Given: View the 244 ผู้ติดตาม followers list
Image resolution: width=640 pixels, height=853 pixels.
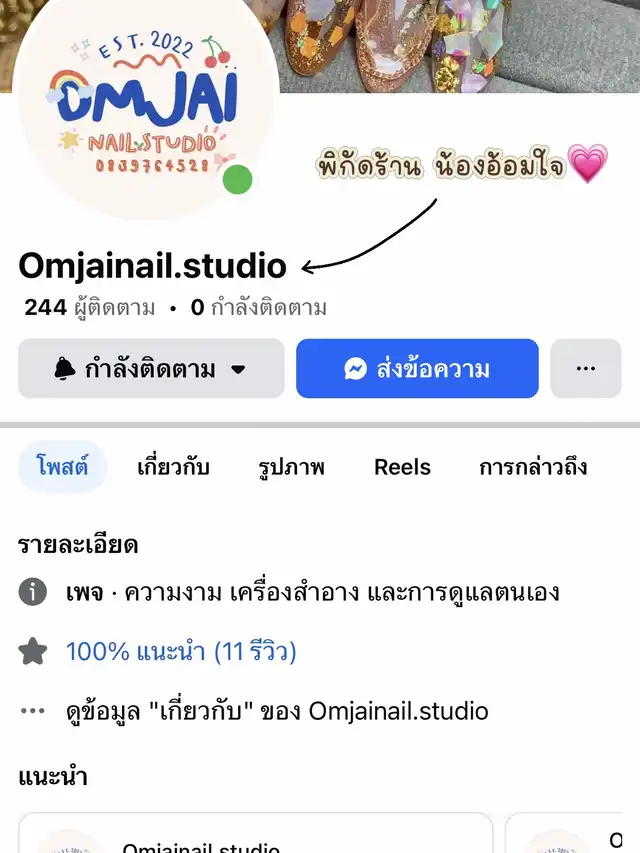Looking at the screenshot, I should point(90,308).
